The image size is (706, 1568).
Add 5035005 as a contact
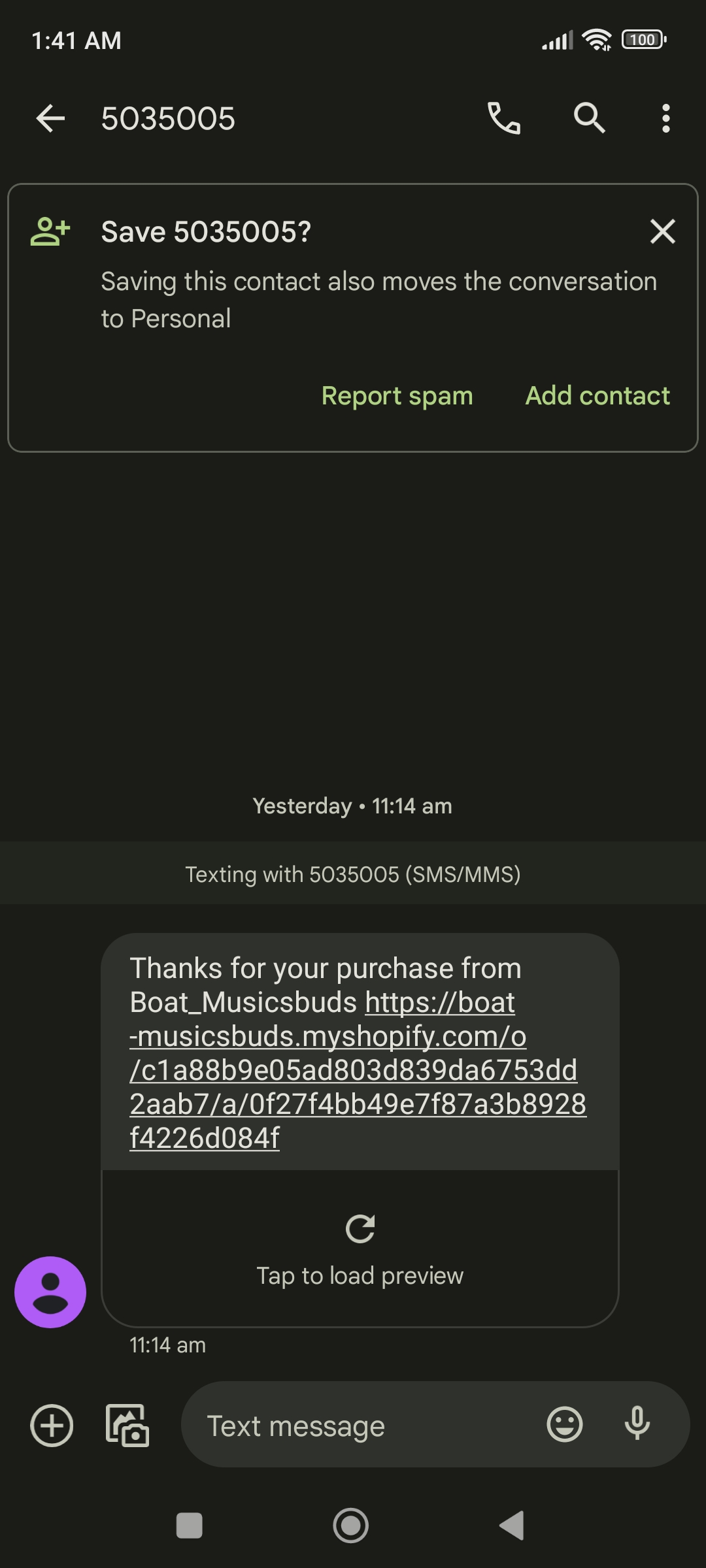[597, 396]
